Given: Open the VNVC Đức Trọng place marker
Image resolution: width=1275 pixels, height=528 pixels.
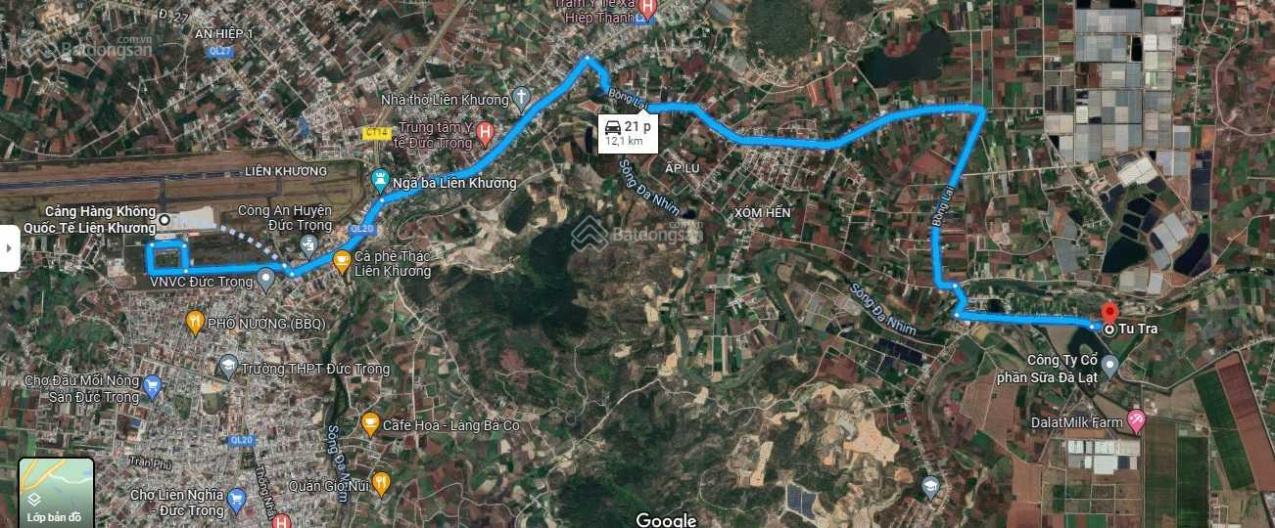Looking at the screenshot, I should (x=266, y=280).
